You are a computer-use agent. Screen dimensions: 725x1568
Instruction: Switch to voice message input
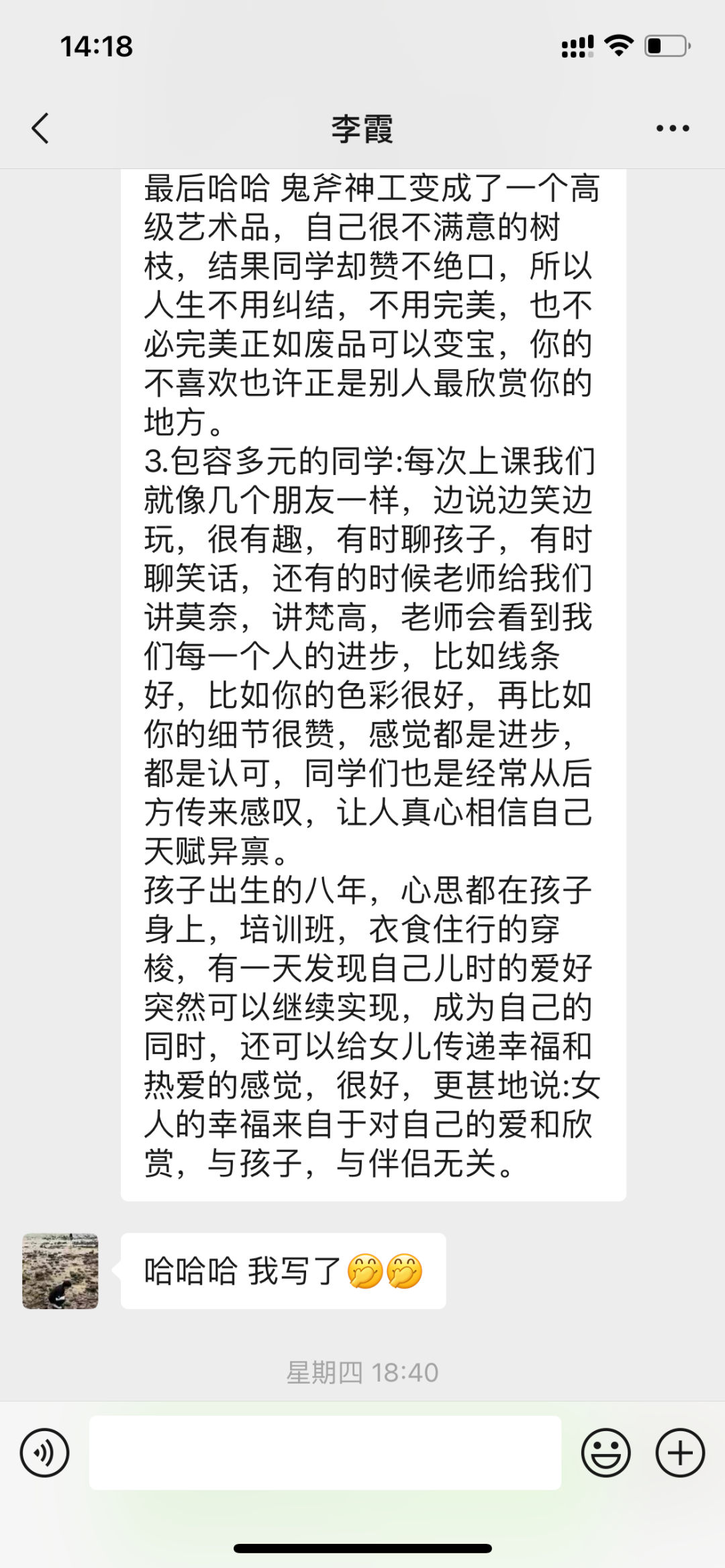point(45,1453)
